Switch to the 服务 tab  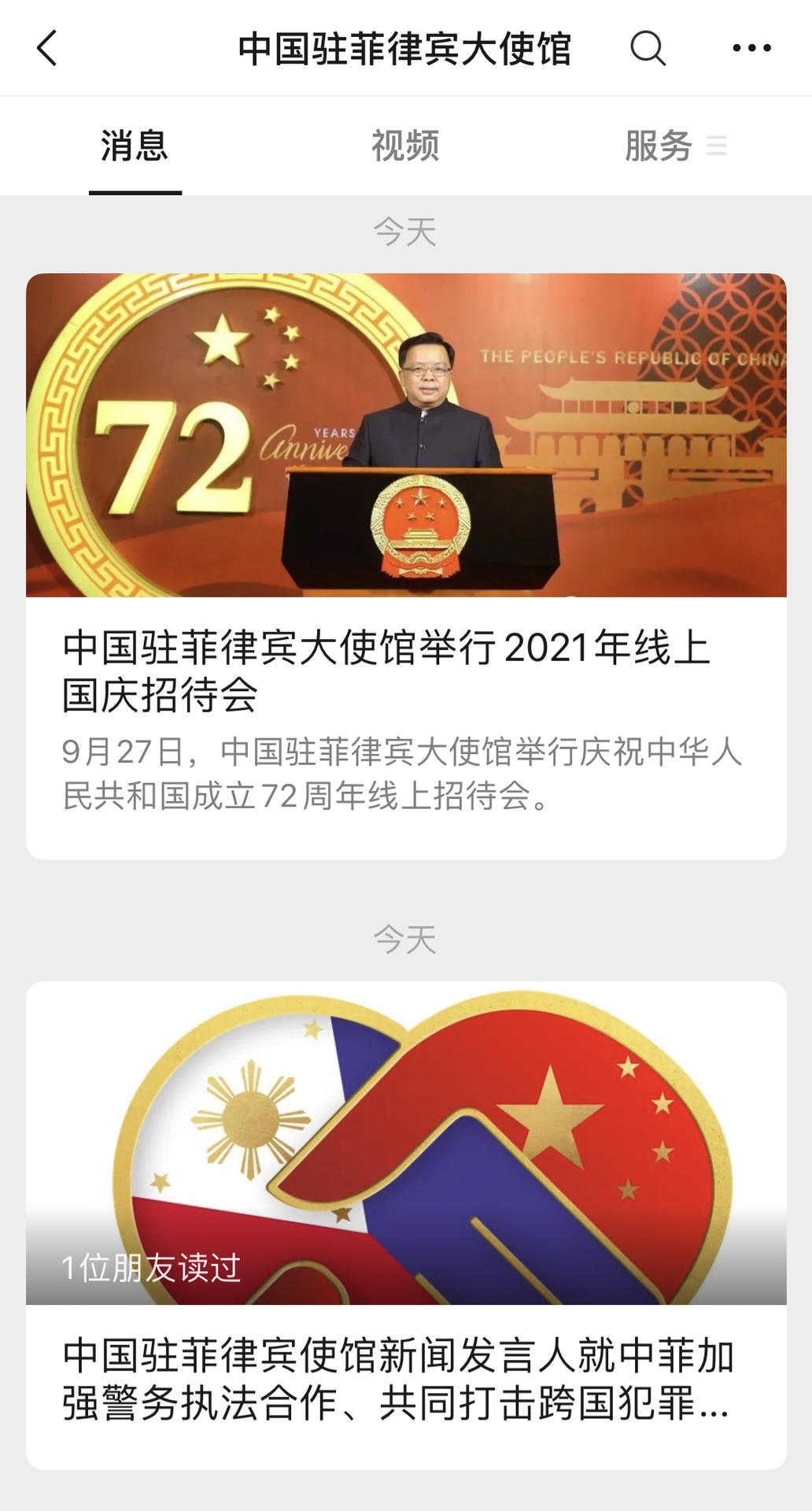click(675, 146)
